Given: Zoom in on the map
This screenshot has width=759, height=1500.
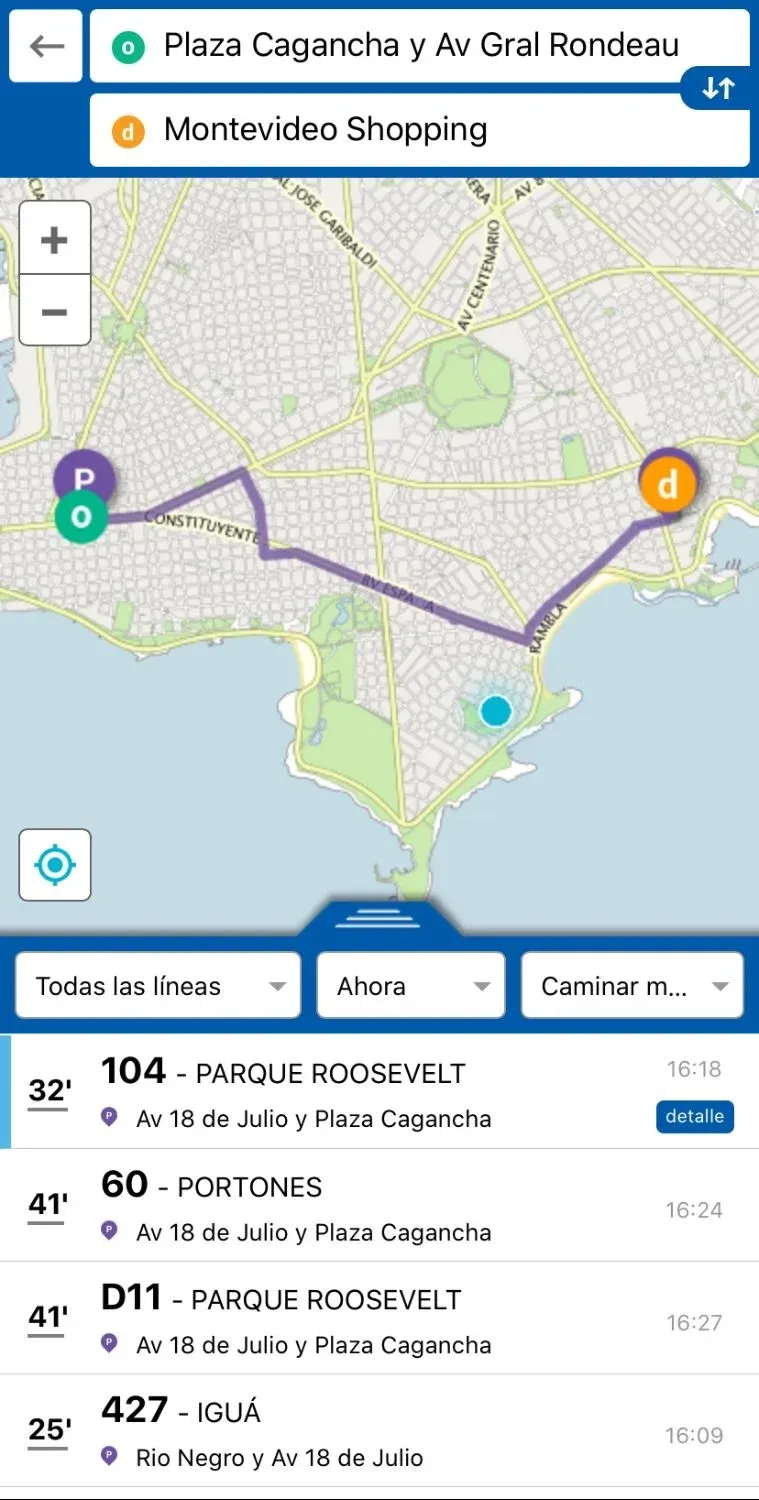Looking at the screenshot, I should click(x=55, y=239).
